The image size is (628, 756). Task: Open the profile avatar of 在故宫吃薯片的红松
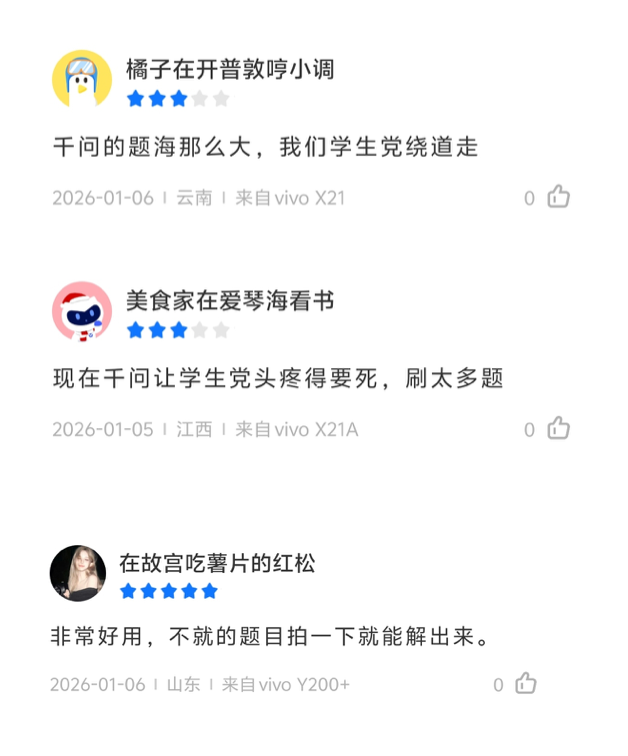coord(78,574)
